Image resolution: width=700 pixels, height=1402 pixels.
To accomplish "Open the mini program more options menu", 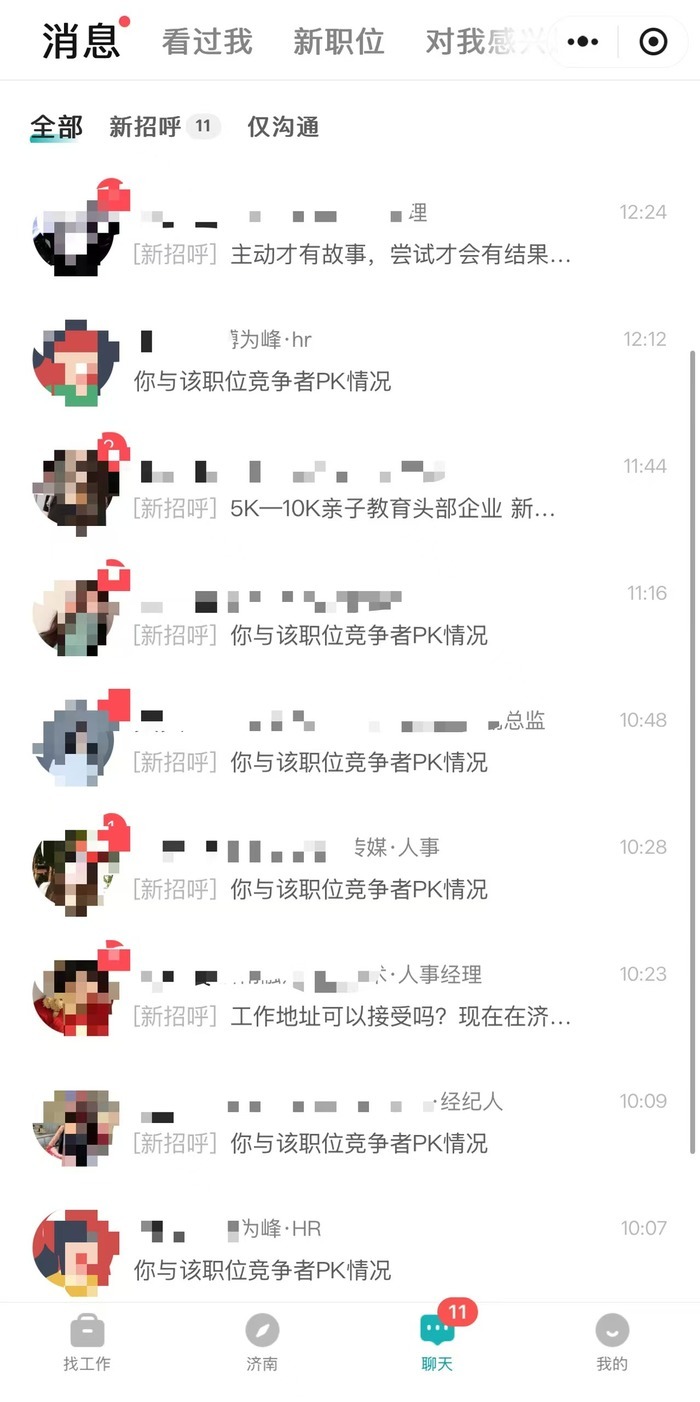I will point(583,42).
